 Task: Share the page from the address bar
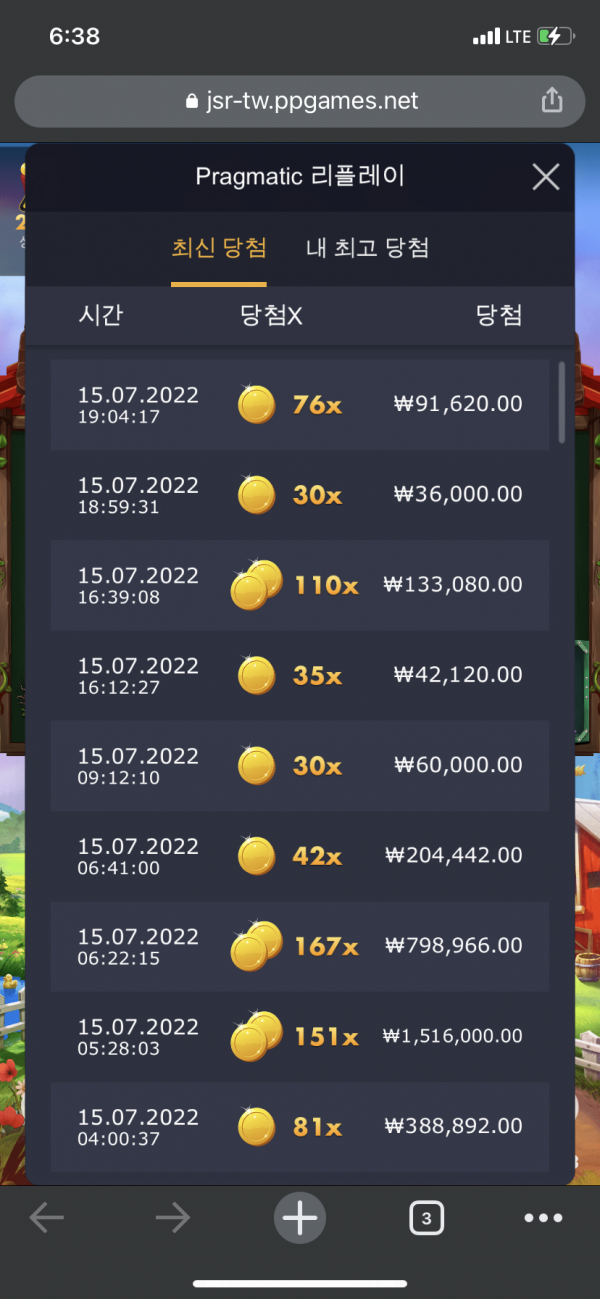551,100
